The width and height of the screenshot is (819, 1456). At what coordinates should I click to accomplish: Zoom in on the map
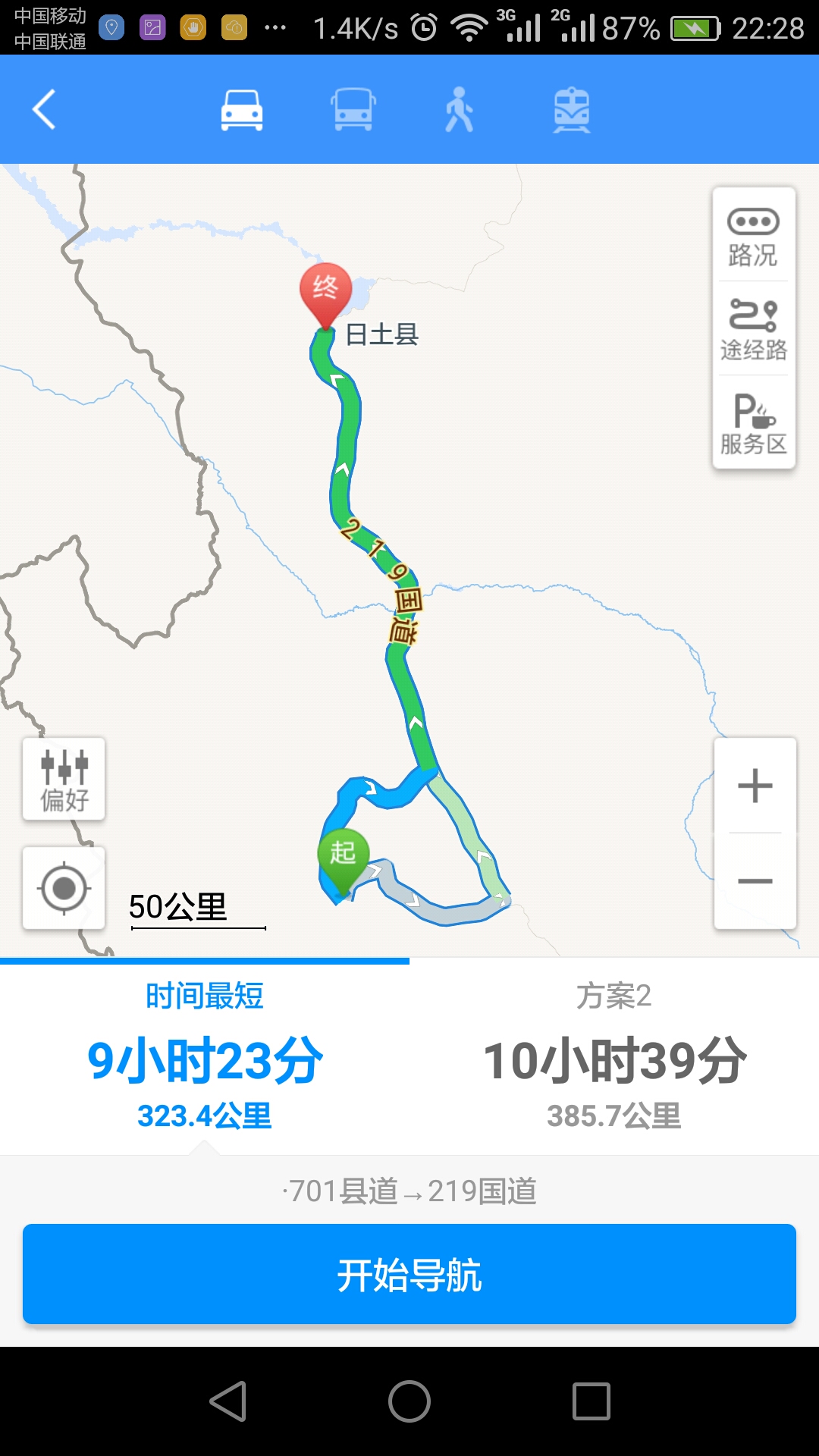(755, 786)
